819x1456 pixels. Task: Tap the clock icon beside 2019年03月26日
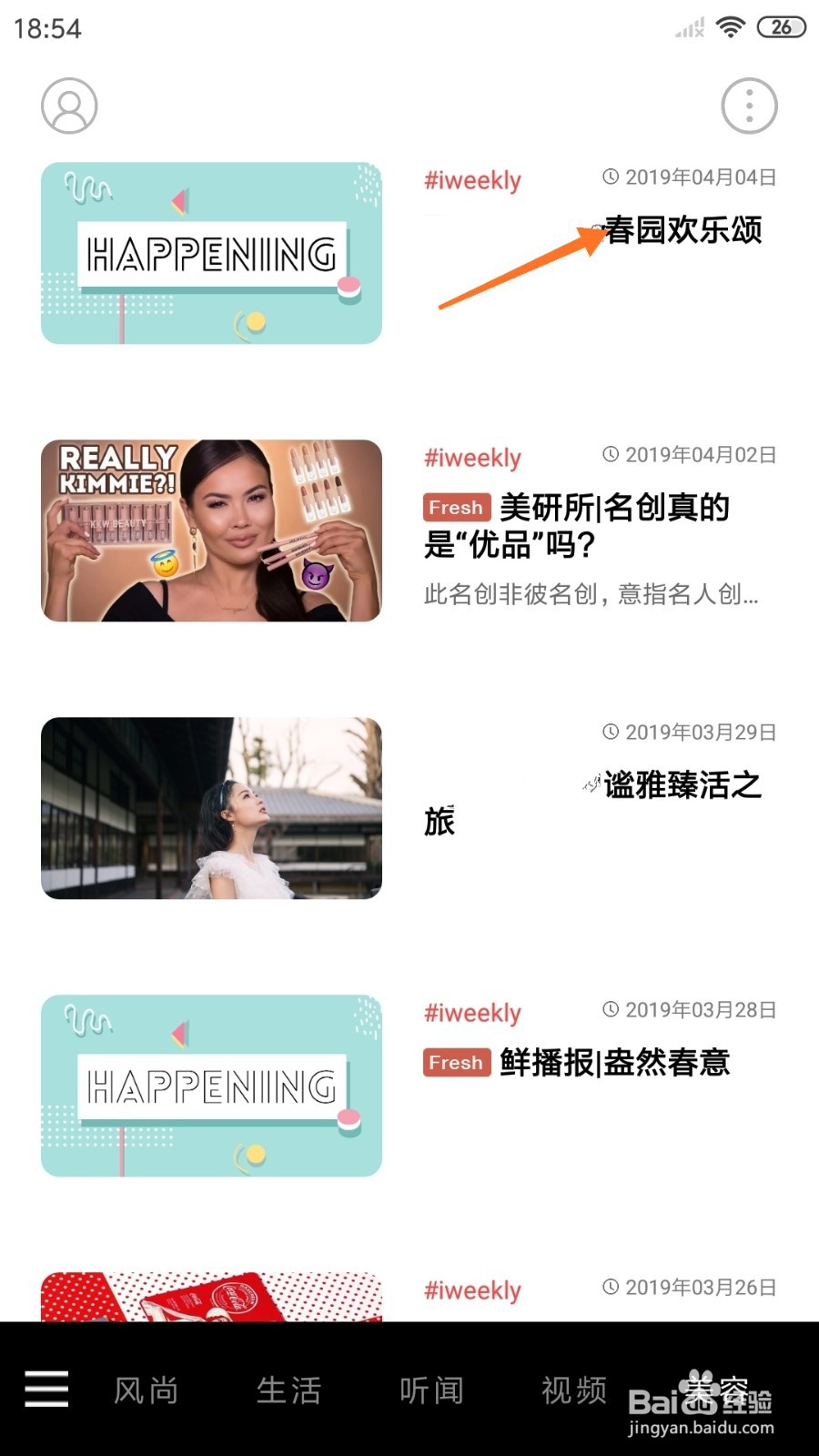(611, 1288)
